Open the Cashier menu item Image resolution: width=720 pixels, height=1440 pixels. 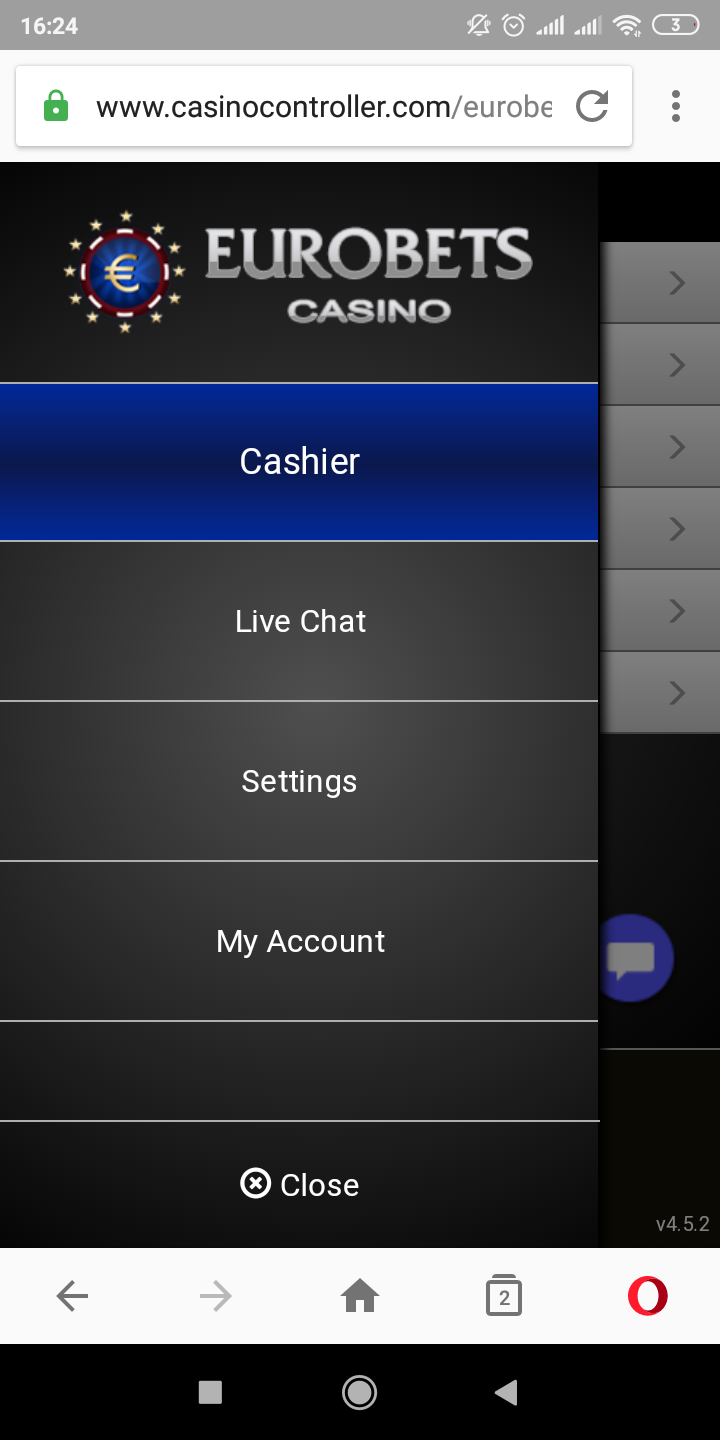(x=299, y=462)
